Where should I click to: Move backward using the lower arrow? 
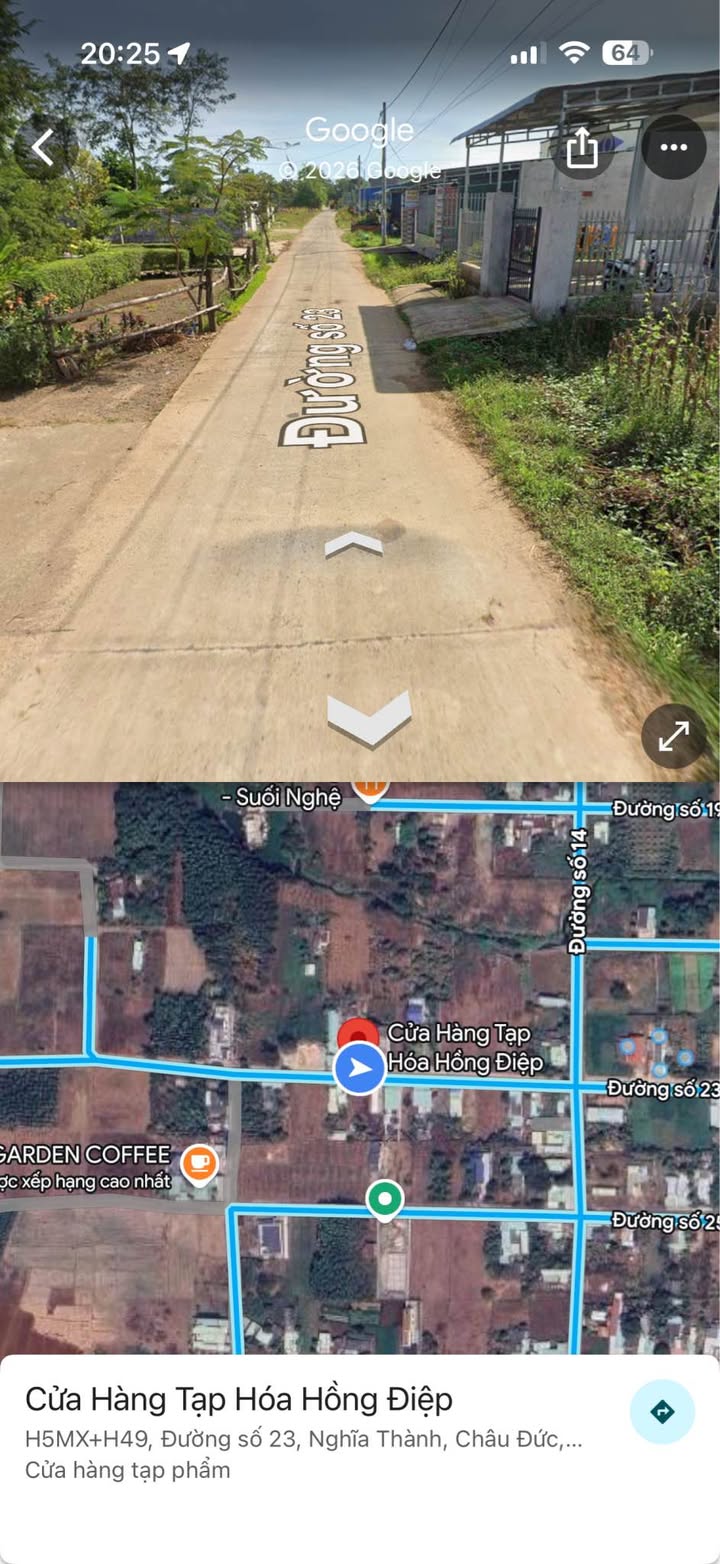coord(369,718)
